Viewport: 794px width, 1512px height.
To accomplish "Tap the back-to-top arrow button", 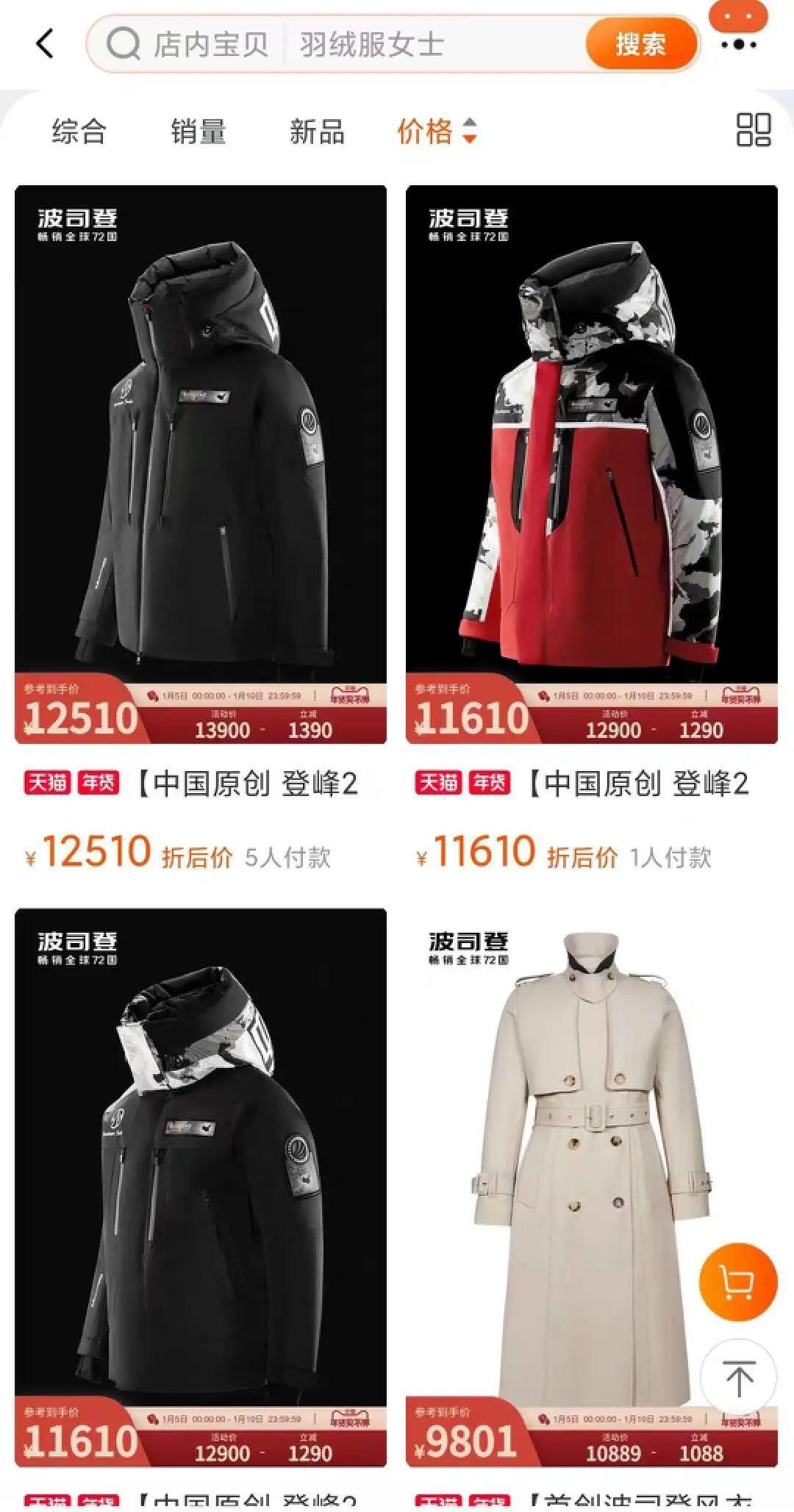I will (738, 1378).
